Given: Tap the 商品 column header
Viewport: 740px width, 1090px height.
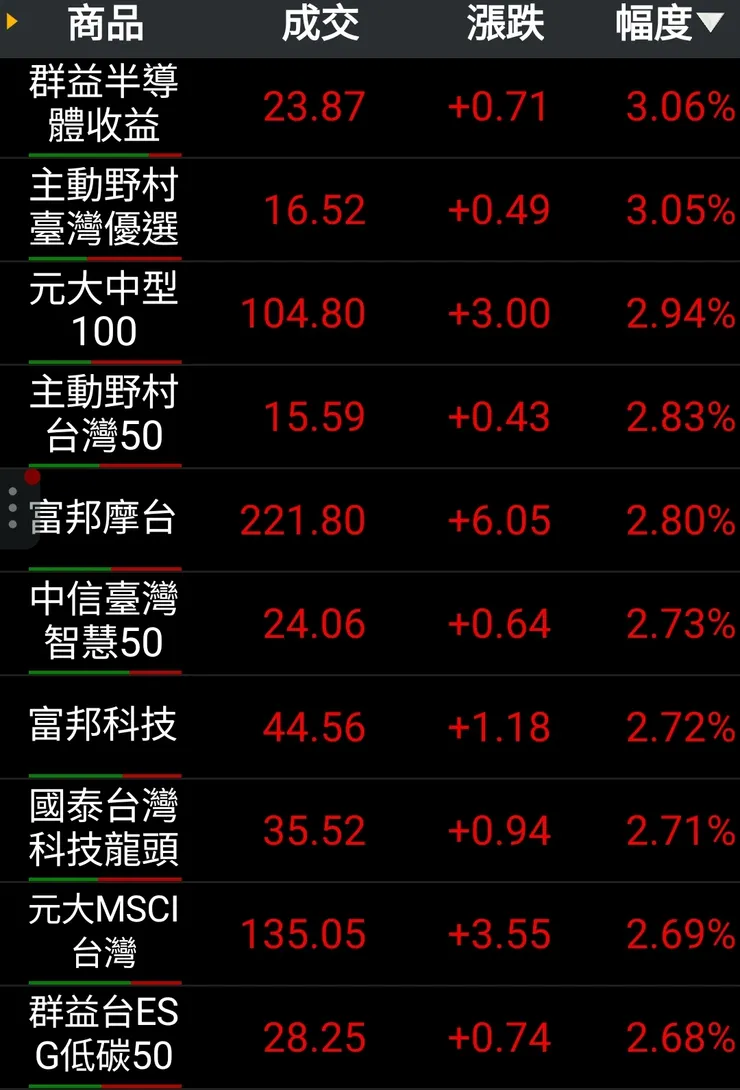Looking at the screenshot, I should (x=105, y=26).
